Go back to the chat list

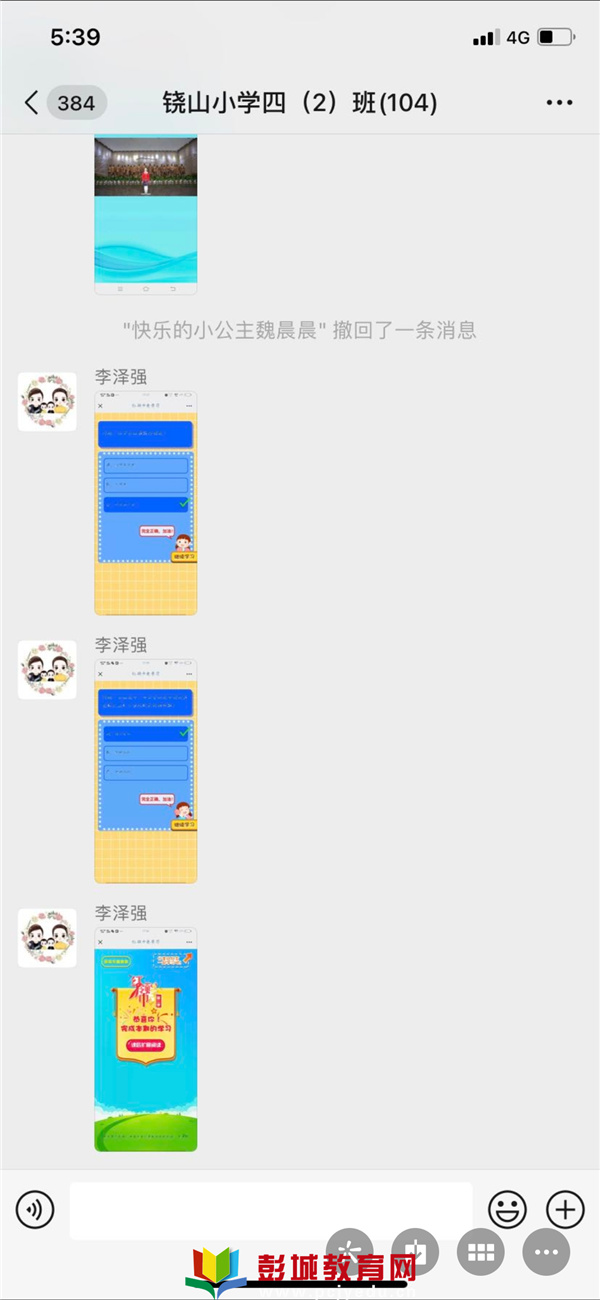(32, 102)
